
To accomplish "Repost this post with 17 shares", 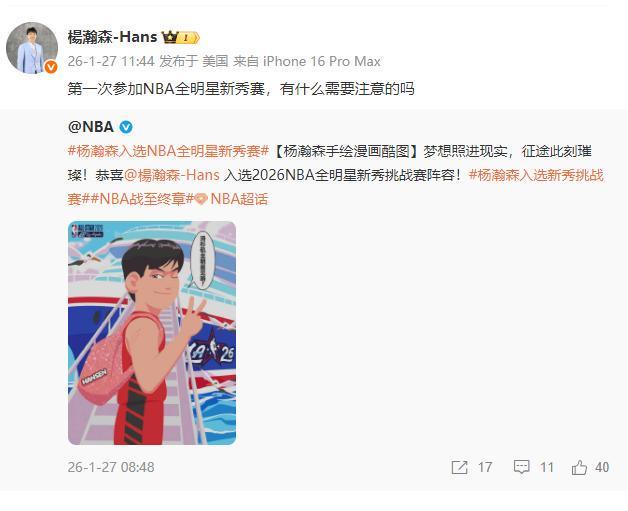I will 472,467.
